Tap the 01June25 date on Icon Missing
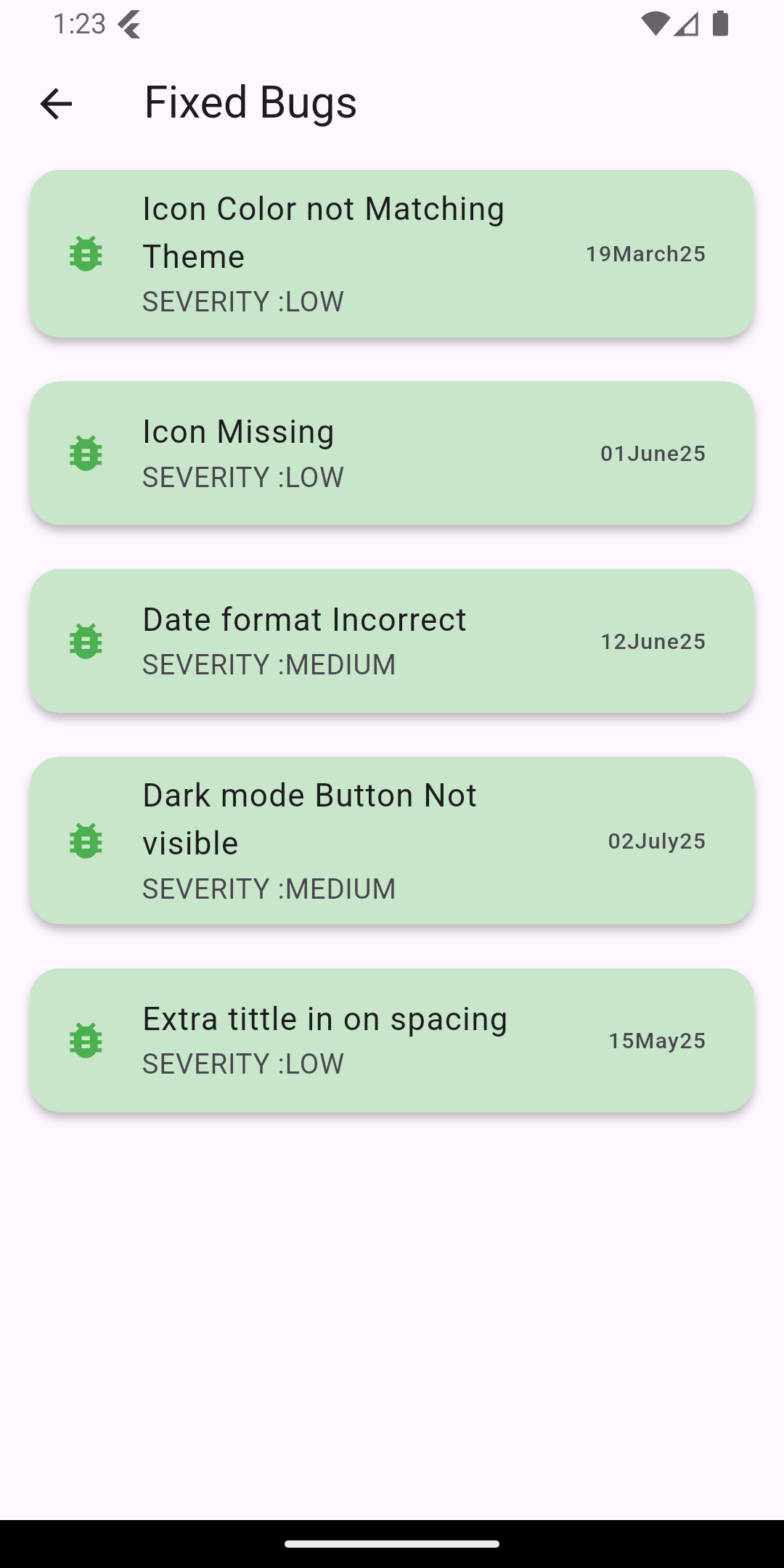 pyautogui.click(x=653, y=452)
